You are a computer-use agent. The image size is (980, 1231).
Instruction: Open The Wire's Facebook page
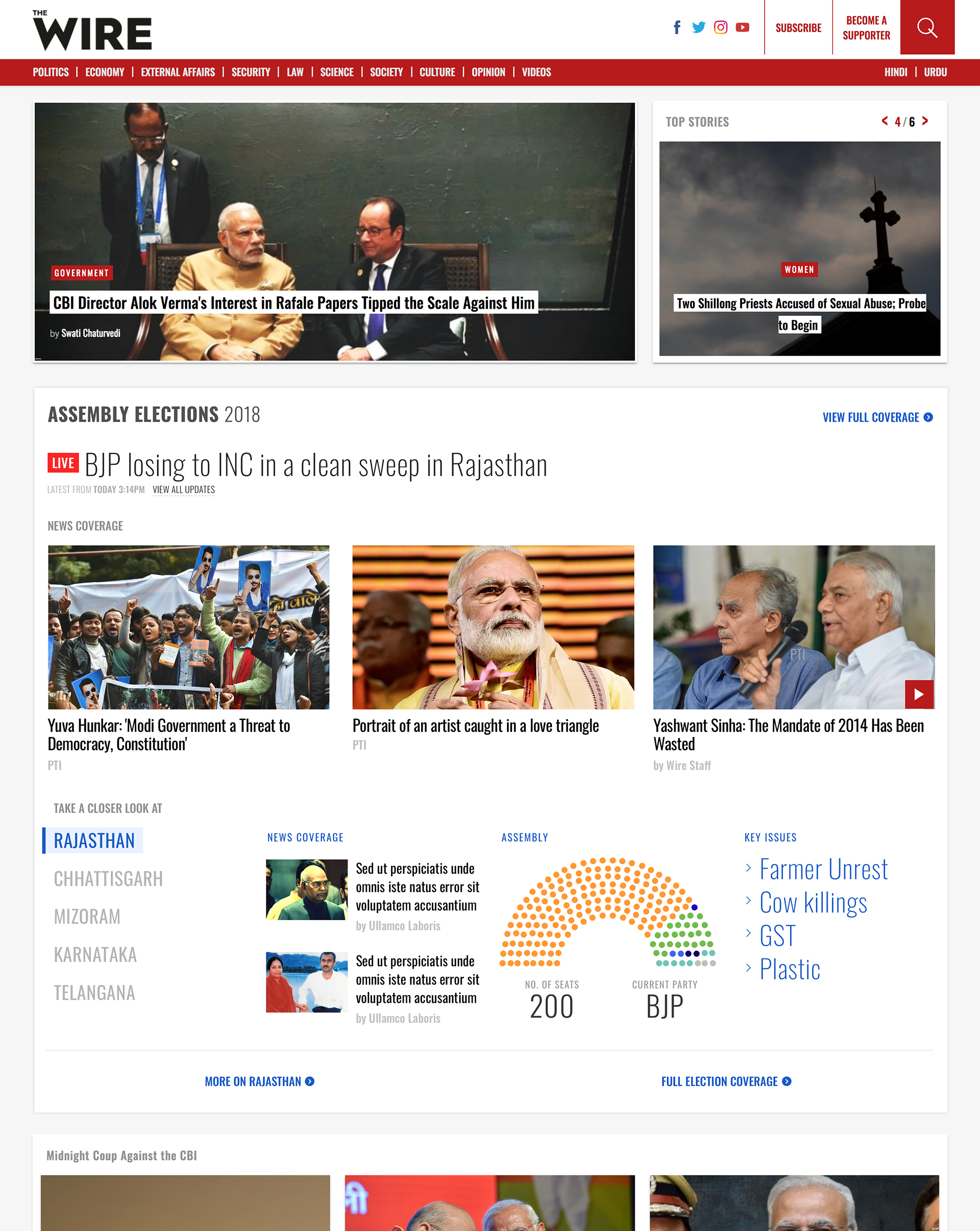pyautogui.click(x=677, y=28)
